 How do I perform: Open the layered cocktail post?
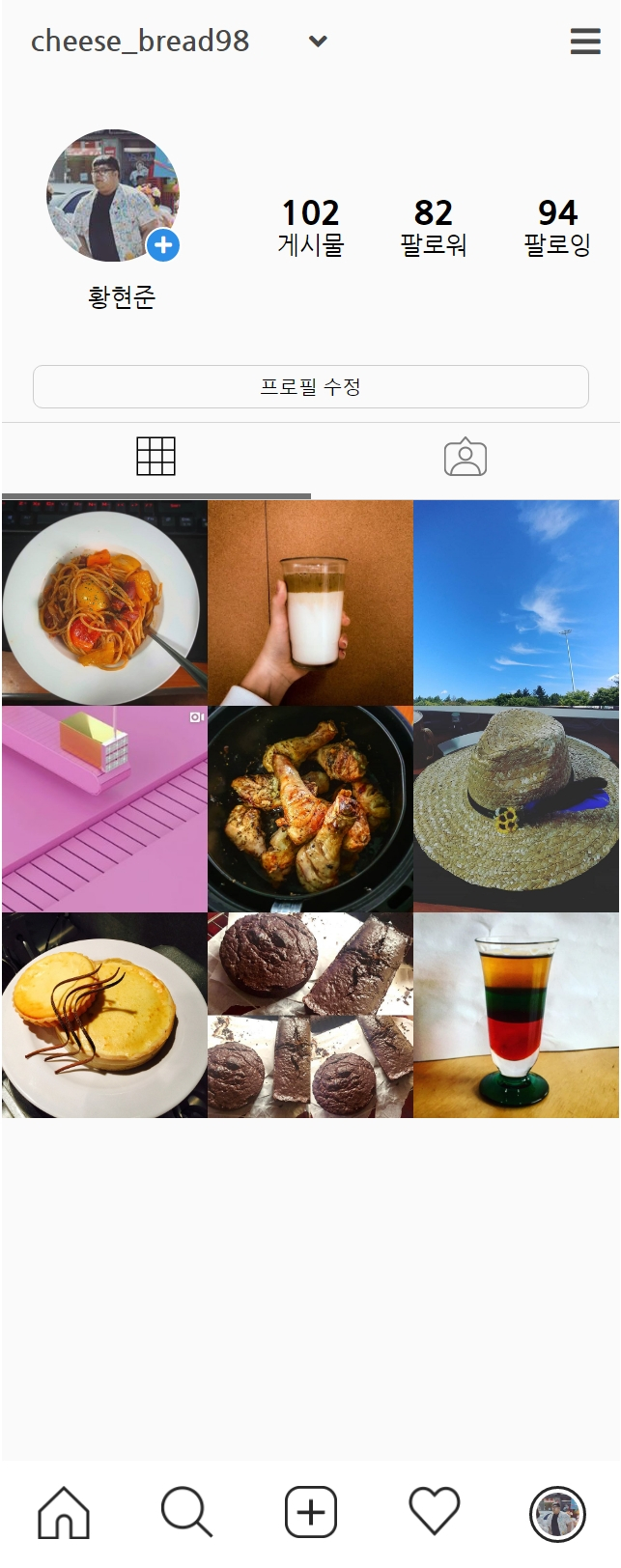(x=516, y=1016)
